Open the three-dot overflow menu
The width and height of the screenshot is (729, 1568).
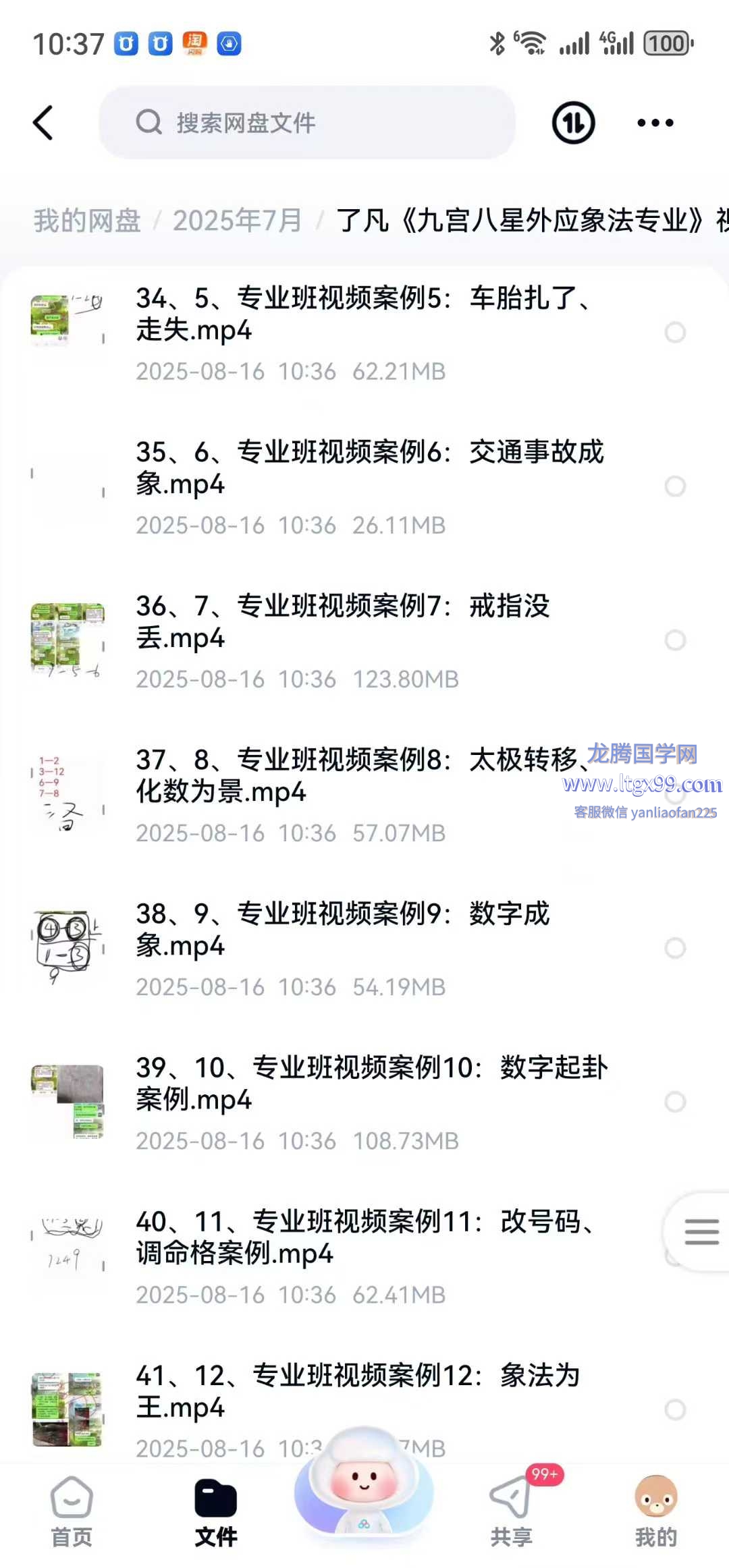tap(655, 123)
